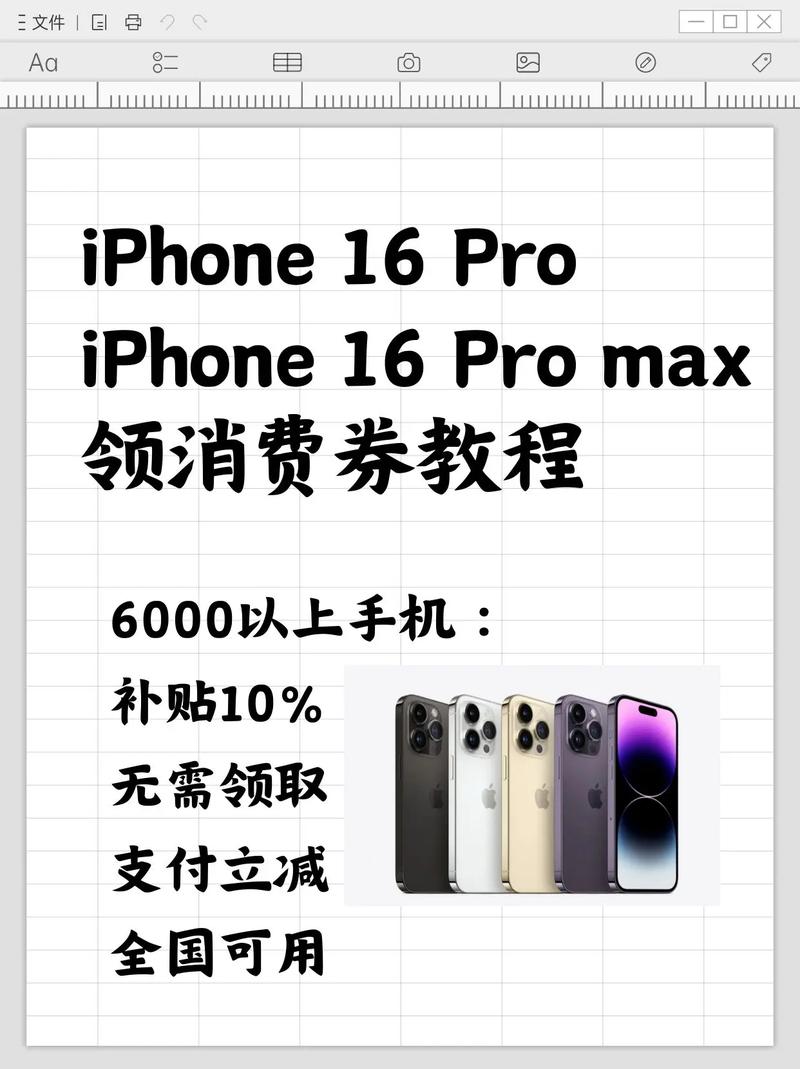This screenshot has height=1069, width=800.
Task: Insert a table via the table icon
Action: tap(287, 62)
